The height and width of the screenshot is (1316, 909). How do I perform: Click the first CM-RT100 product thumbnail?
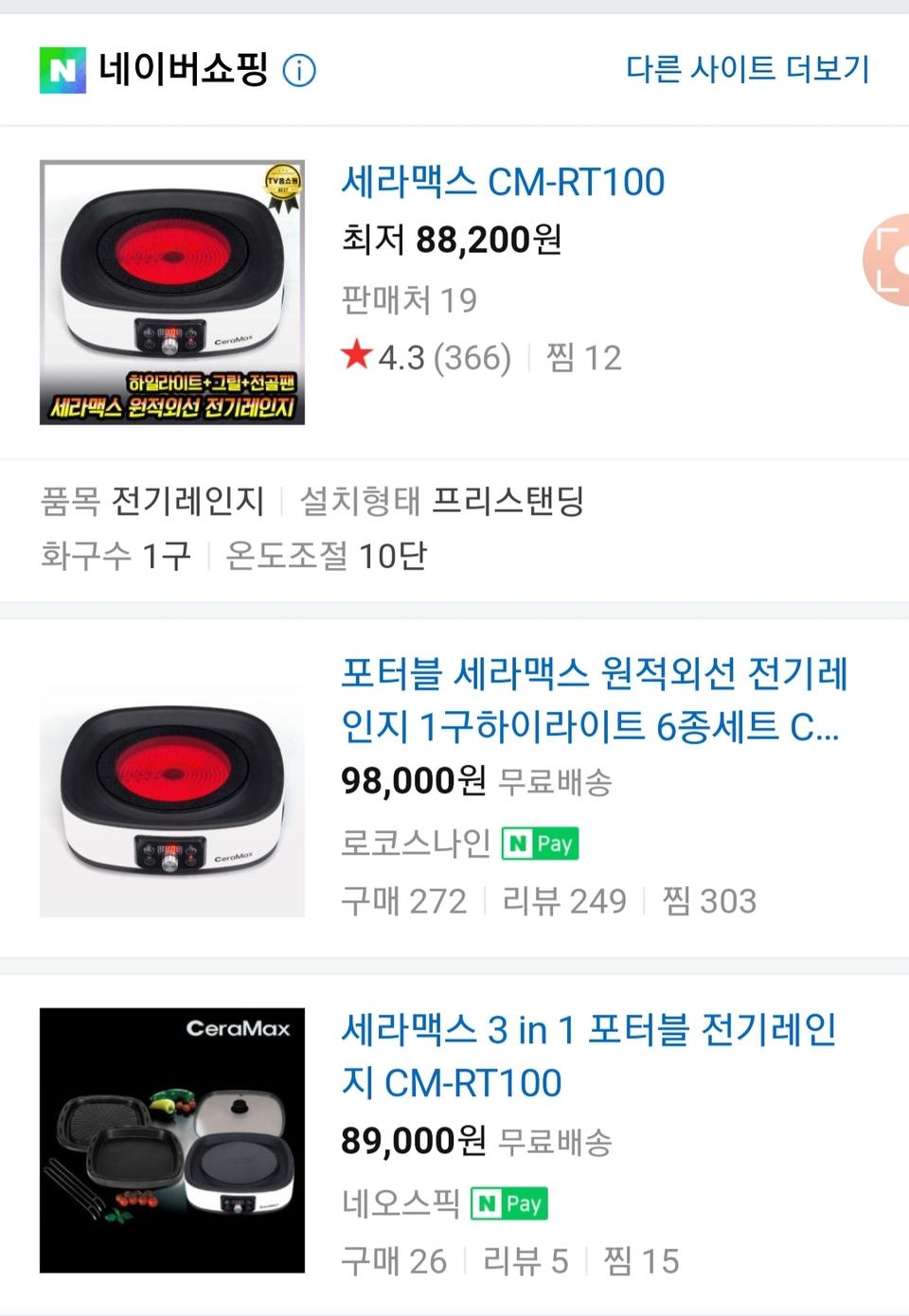[171, 291]
